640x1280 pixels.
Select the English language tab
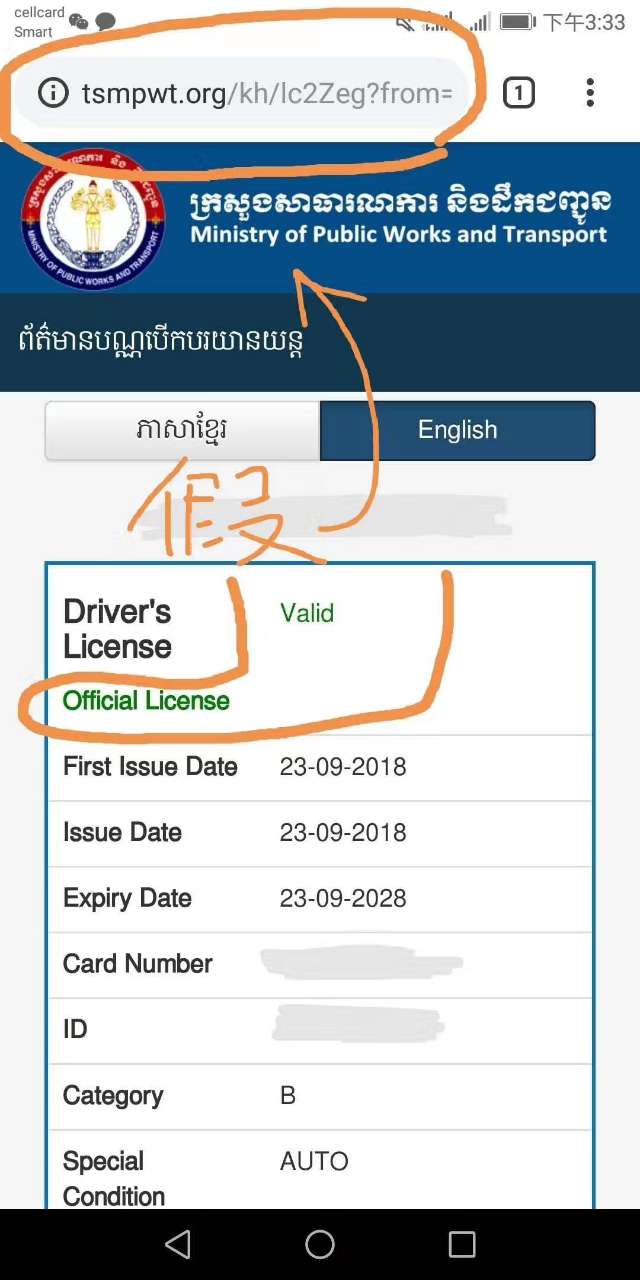457,430
